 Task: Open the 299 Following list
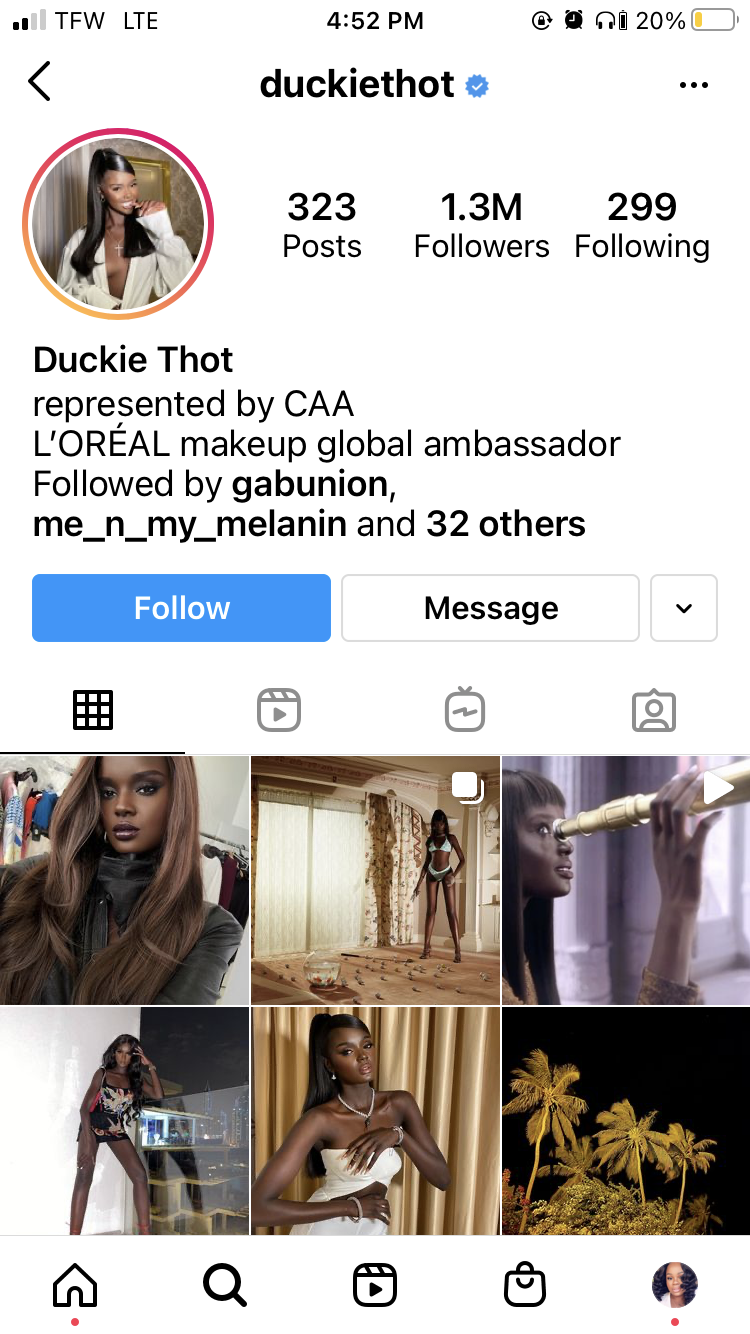click(641, 226)
